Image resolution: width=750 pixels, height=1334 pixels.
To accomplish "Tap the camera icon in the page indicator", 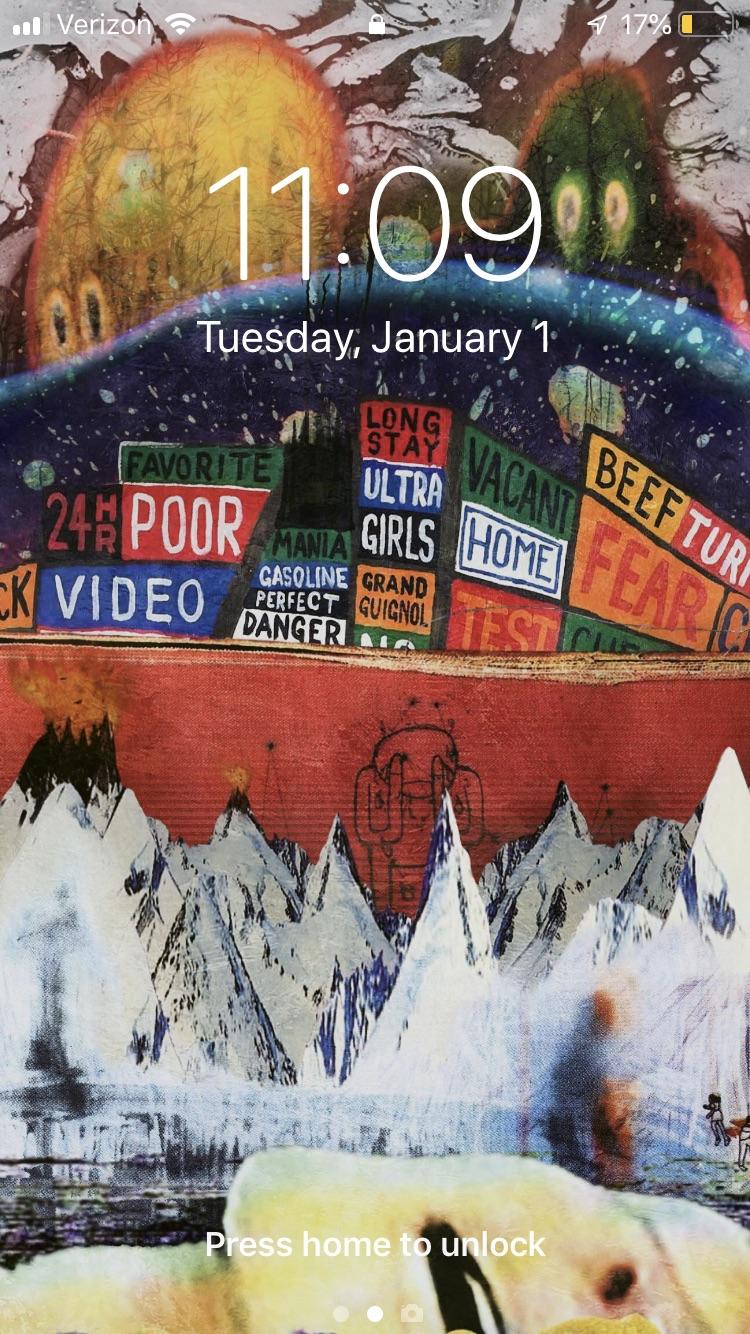I will coord(410,1313).
